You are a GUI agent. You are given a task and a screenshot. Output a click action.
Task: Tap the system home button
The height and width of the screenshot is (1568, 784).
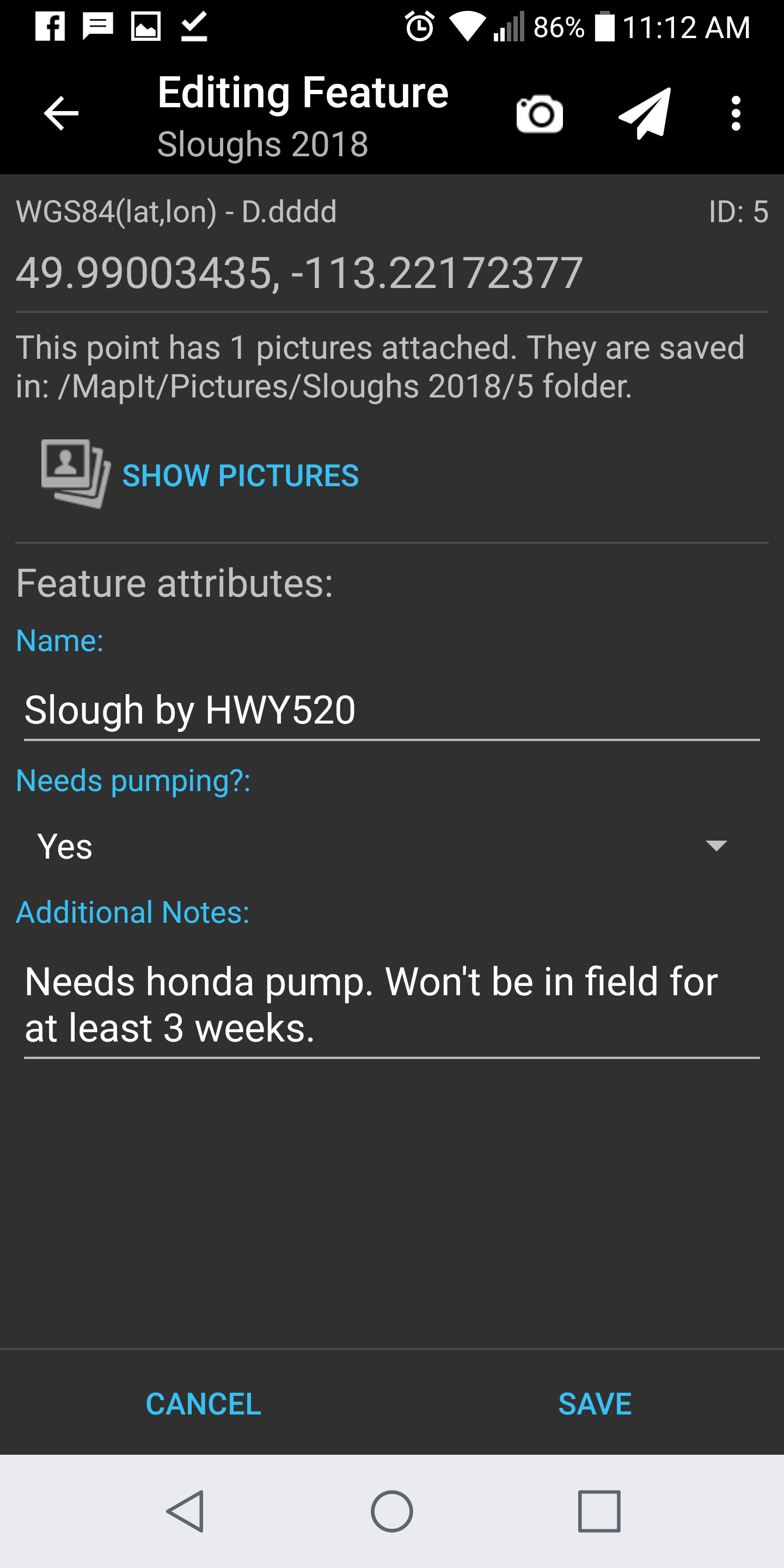[392, 1511]
